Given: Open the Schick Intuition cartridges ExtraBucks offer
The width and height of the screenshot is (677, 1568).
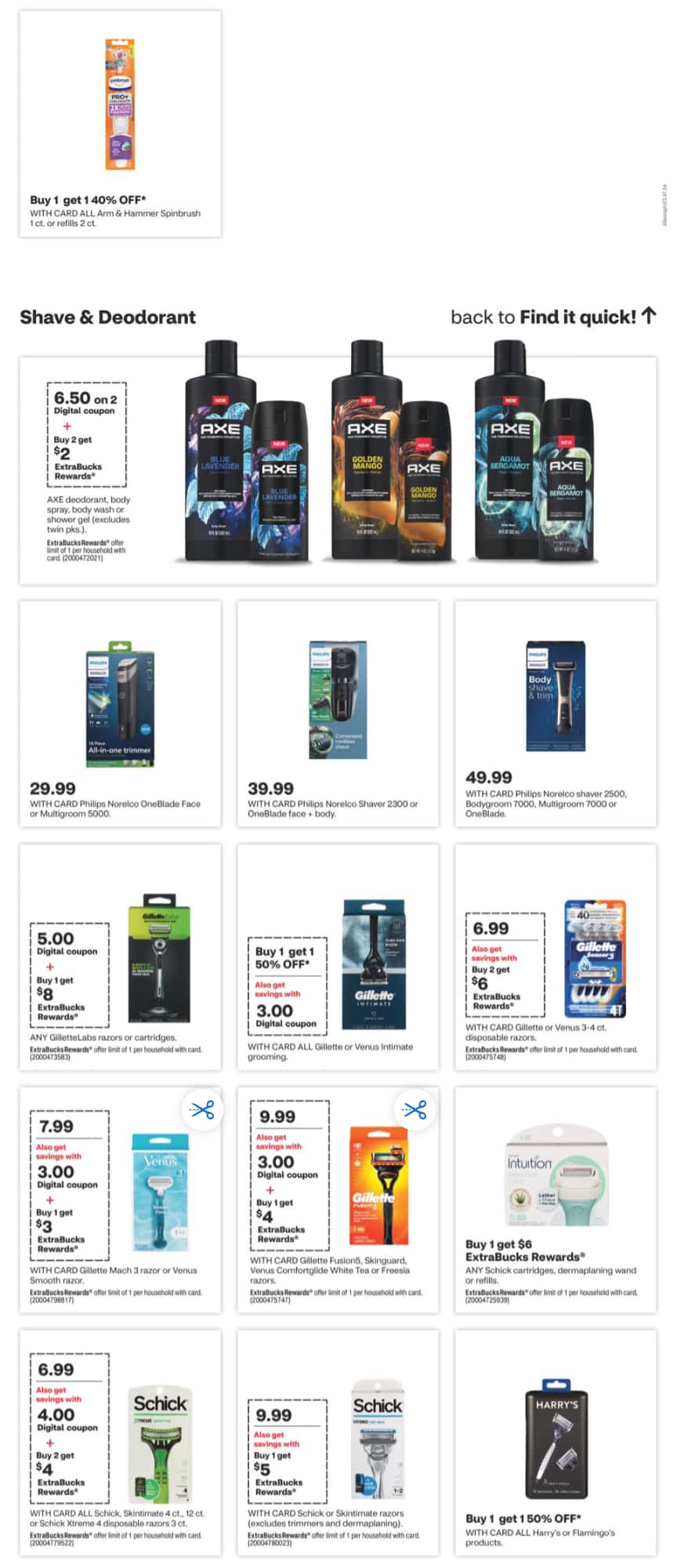Looking at the screenshot, I should click(x=556, y=1200).
